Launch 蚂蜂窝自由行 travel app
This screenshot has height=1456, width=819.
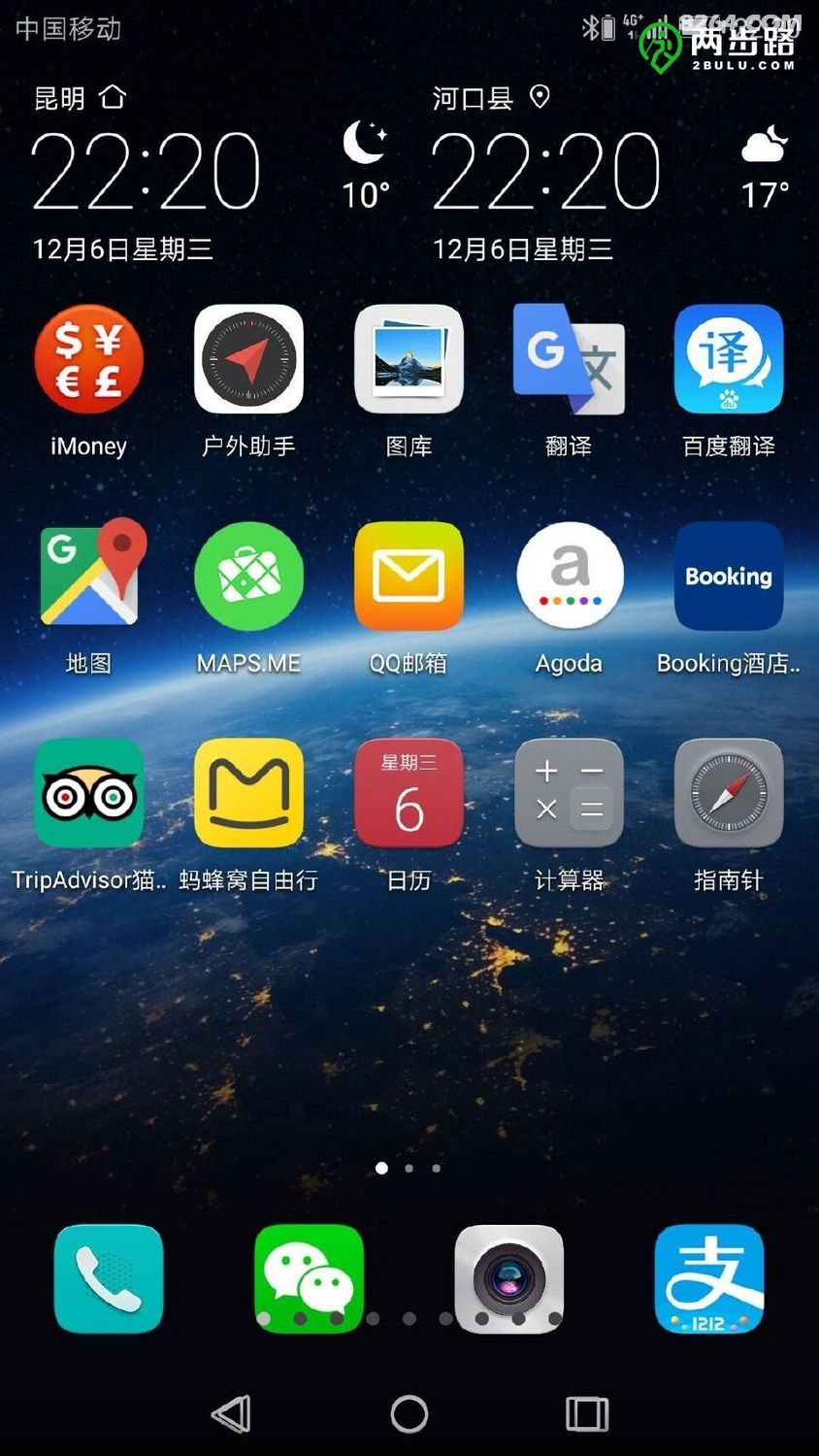coord(248,794)
